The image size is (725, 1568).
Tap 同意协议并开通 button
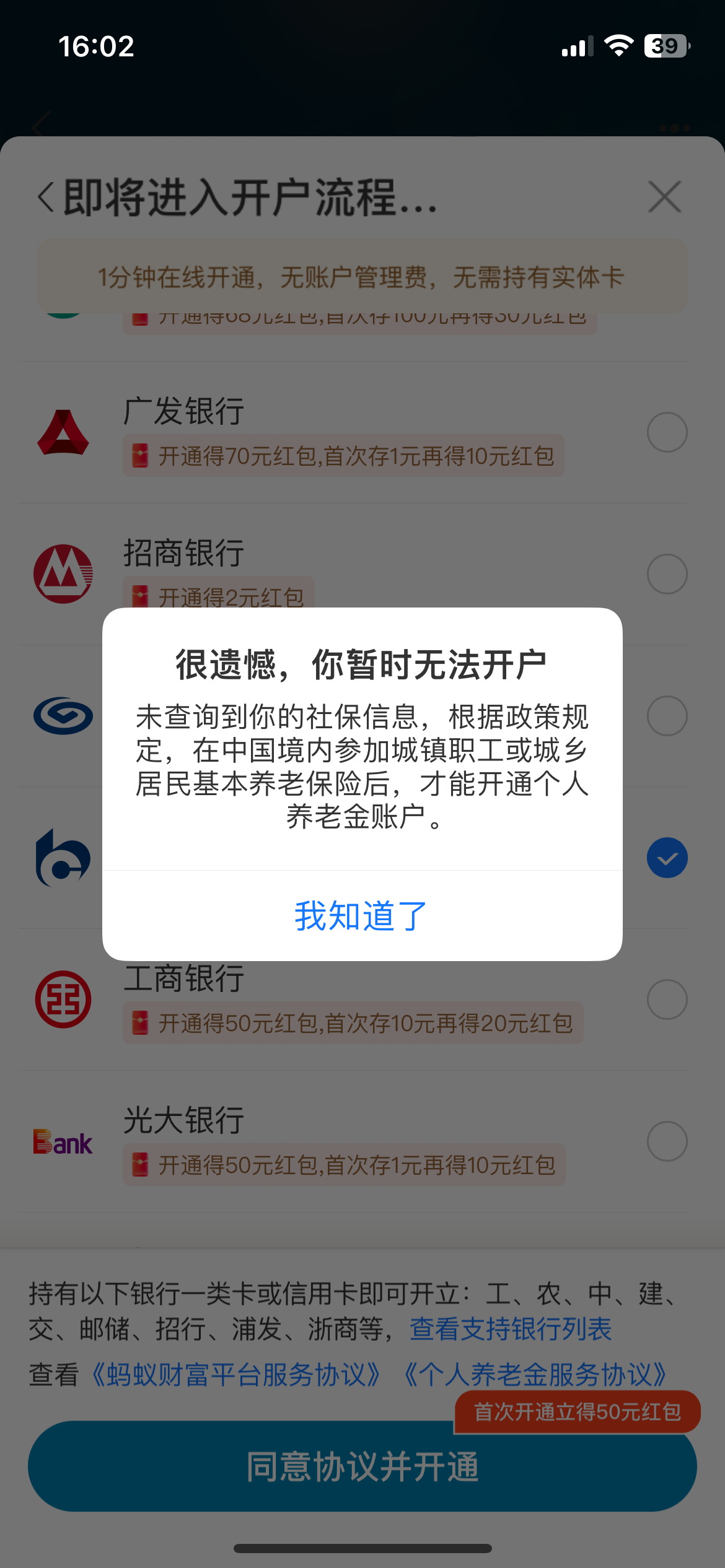(362, 1466)
